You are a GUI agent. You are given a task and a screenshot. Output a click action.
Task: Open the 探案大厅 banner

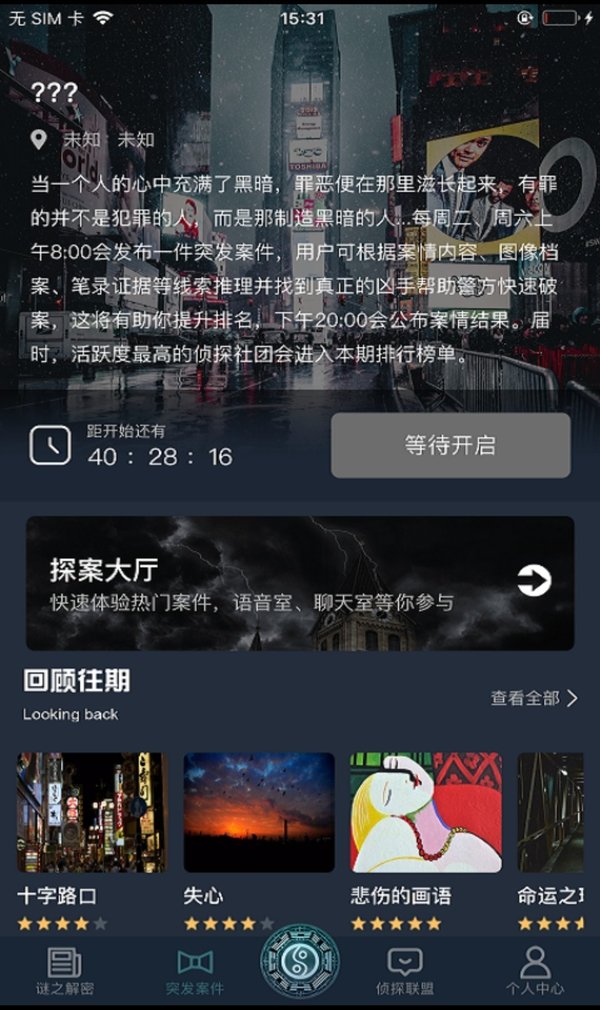coord(300,583)
